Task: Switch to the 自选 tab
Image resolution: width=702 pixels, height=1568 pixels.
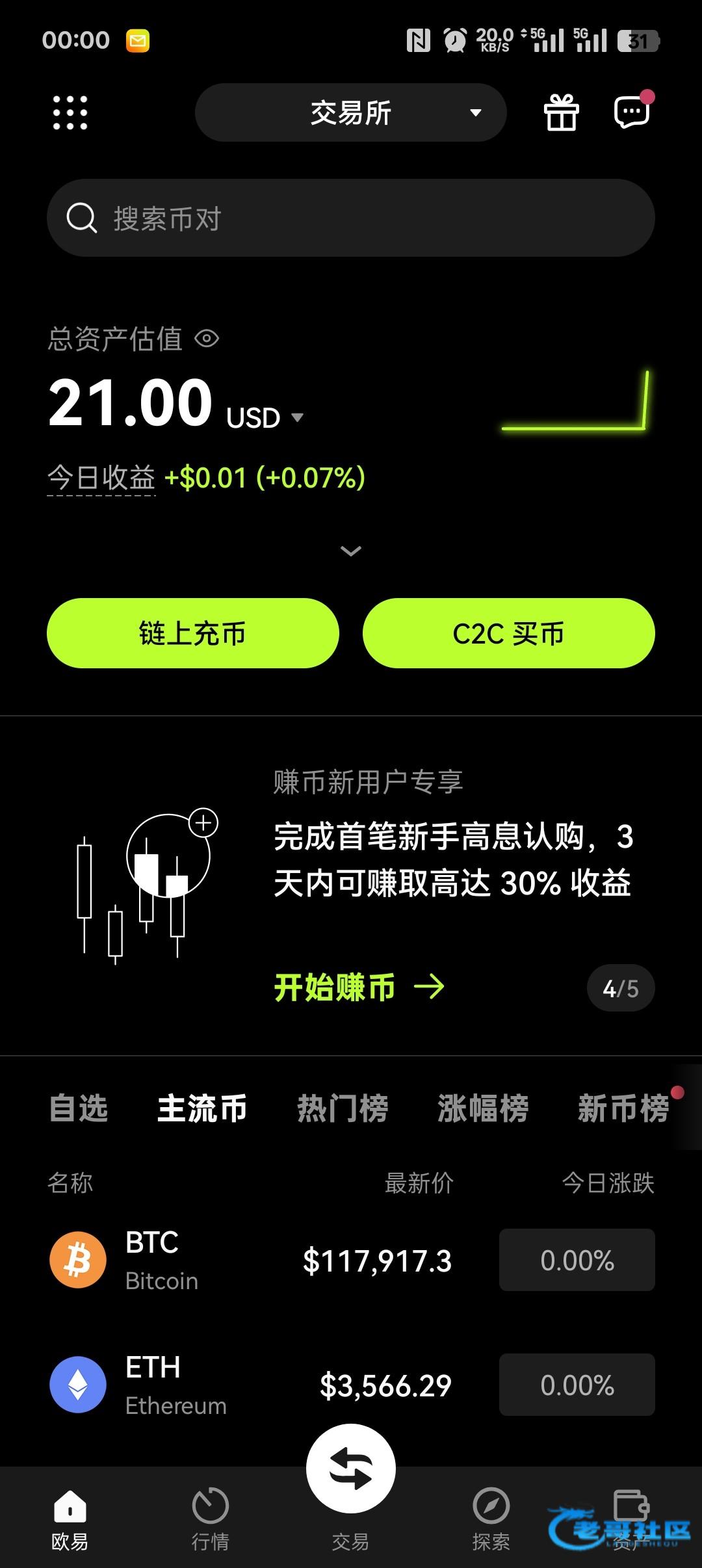Action: (79, 1108)
